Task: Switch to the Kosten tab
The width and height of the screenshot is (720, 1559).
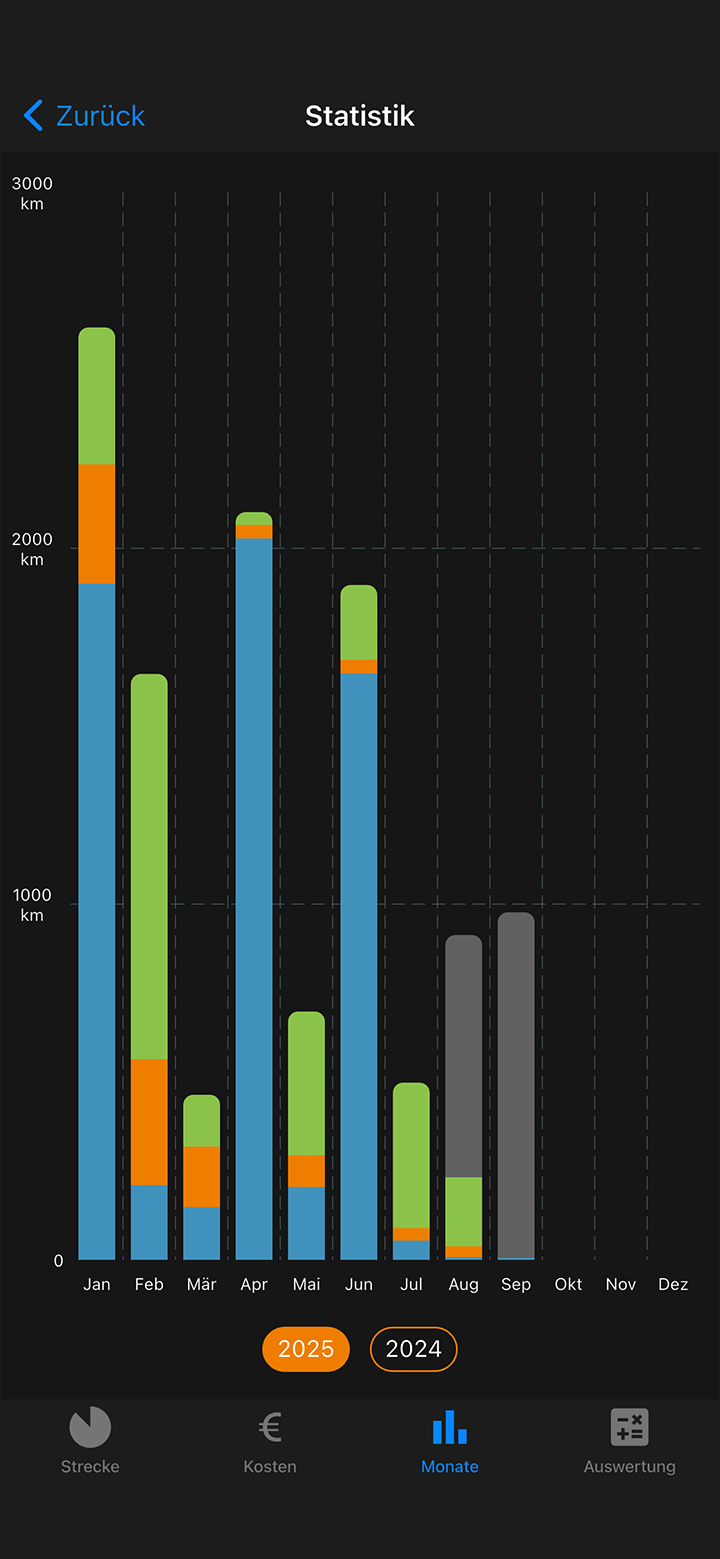Action: [270, 1440]
